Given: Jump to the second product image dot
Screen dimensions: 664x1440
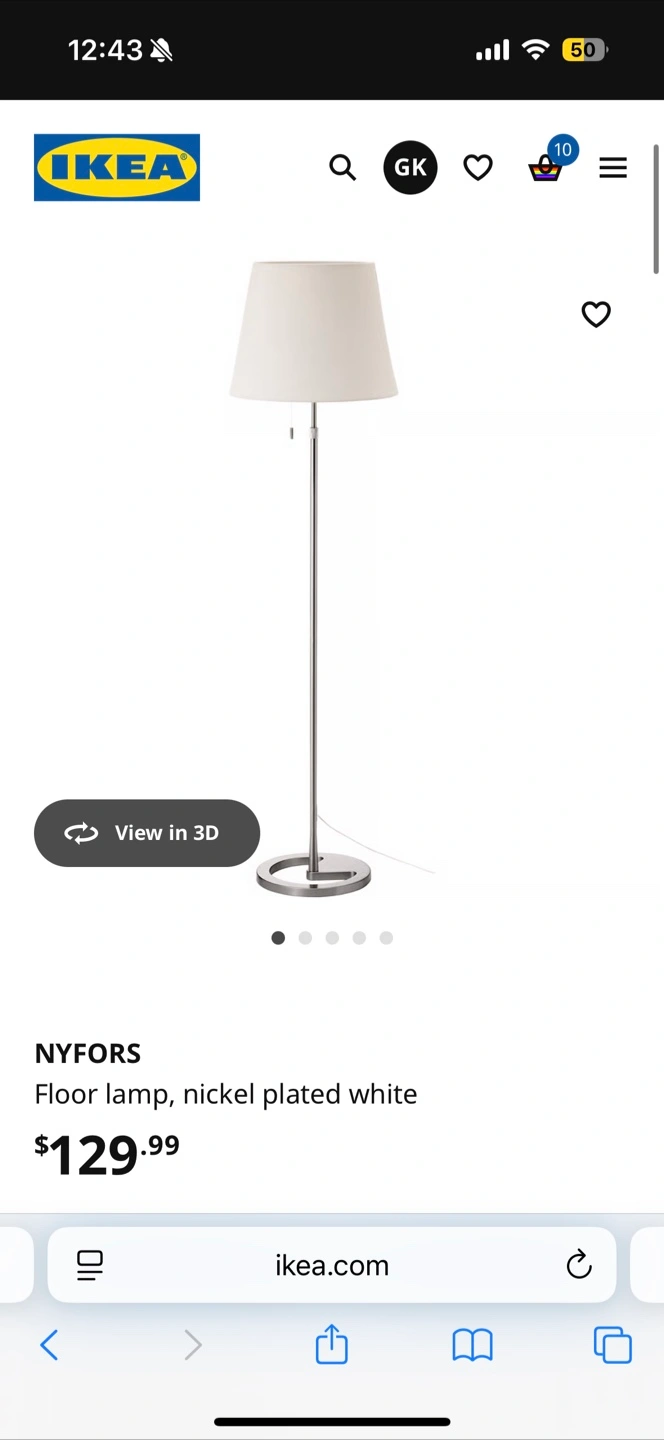Looking at the screenshot, I should [x=305, y=938].
